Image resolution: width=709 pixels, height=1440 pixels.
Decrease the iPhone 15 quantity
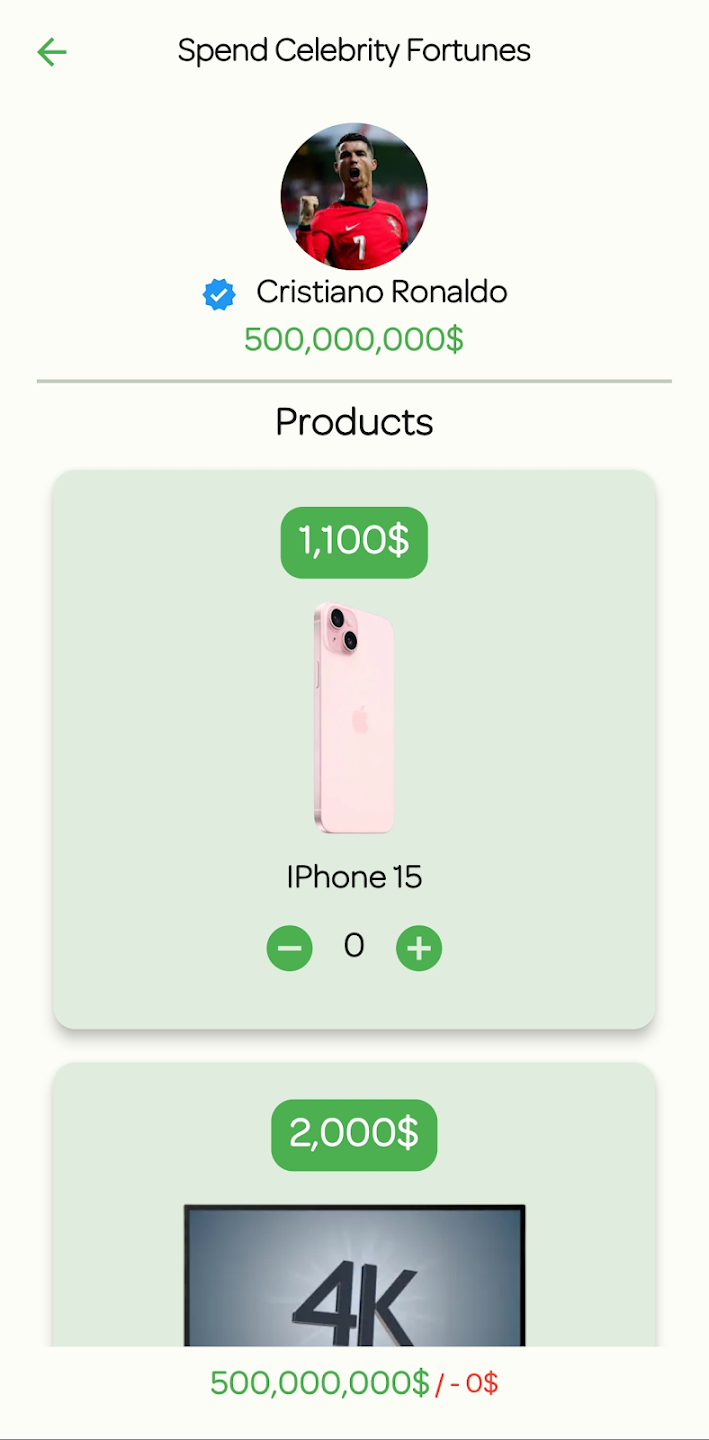pos(289,948)
